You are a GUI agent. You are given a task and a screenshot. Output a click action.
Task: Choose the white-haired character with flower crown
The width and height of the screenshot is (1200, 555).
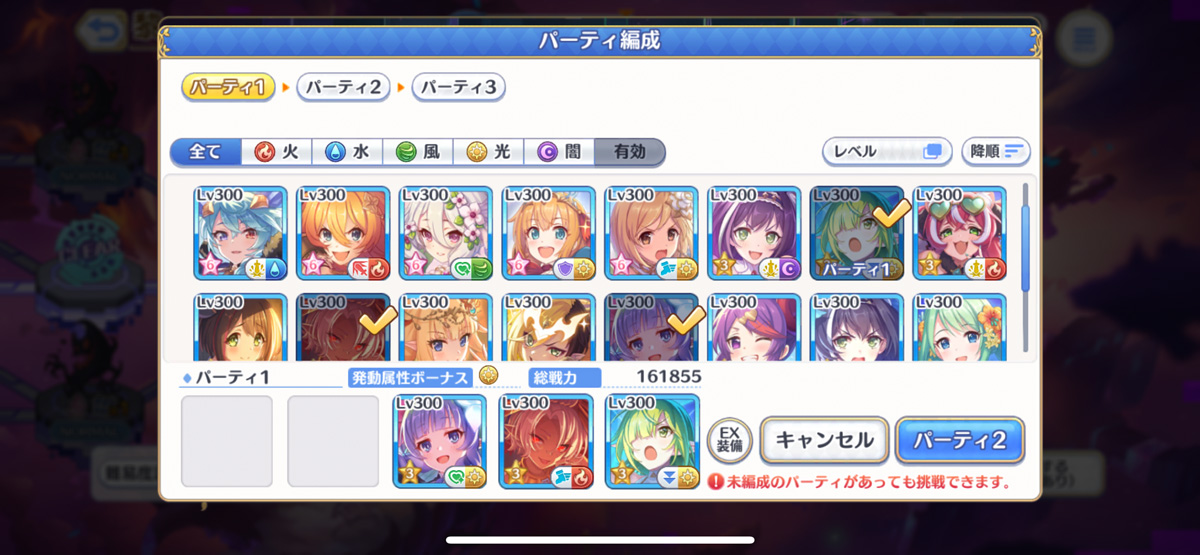pos(445,233)
